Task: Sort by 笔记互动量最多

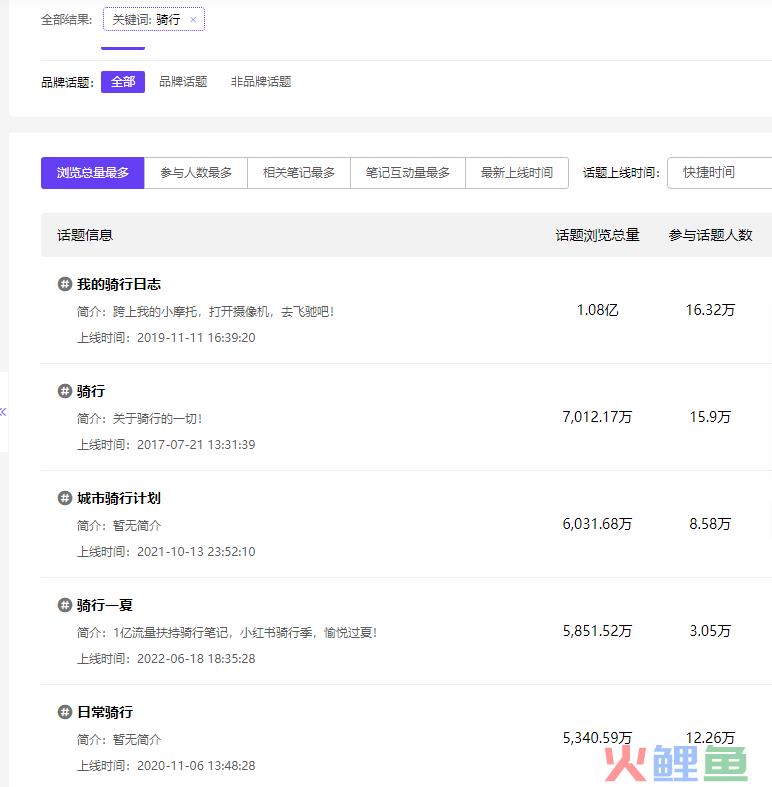Action: pyautogui.click(x=408, y=172)
